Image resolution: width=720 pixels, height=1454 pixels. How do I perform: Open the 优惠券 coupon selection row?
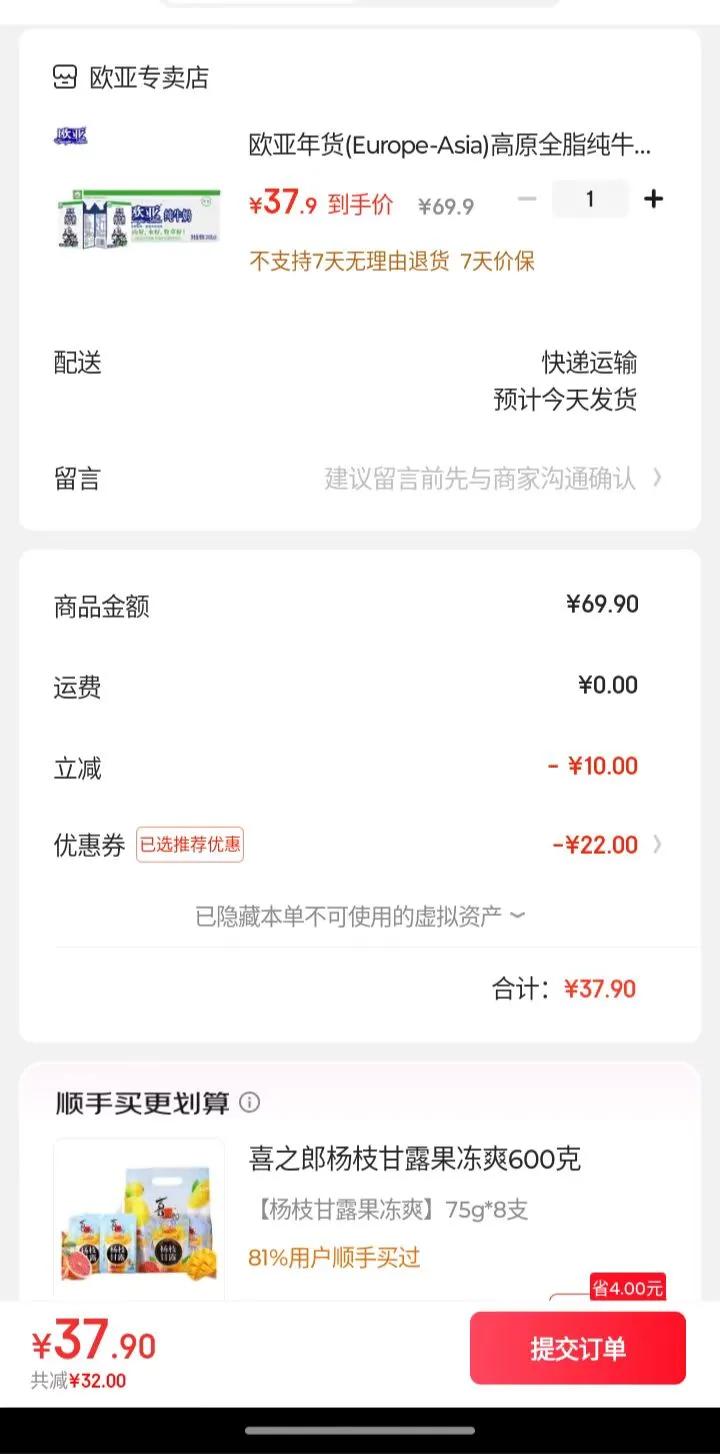point(360,845)
